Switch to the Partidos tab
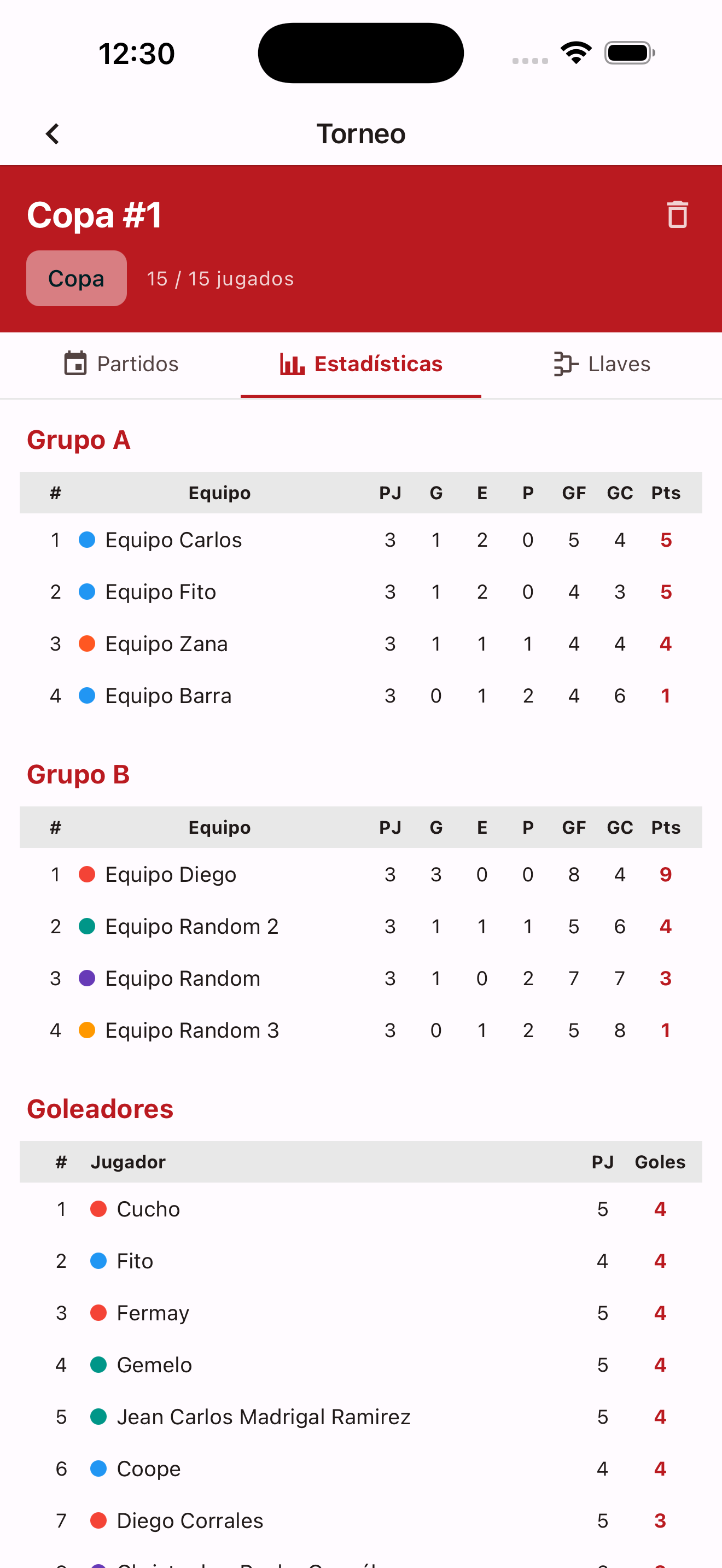 (x=121, y=363)
